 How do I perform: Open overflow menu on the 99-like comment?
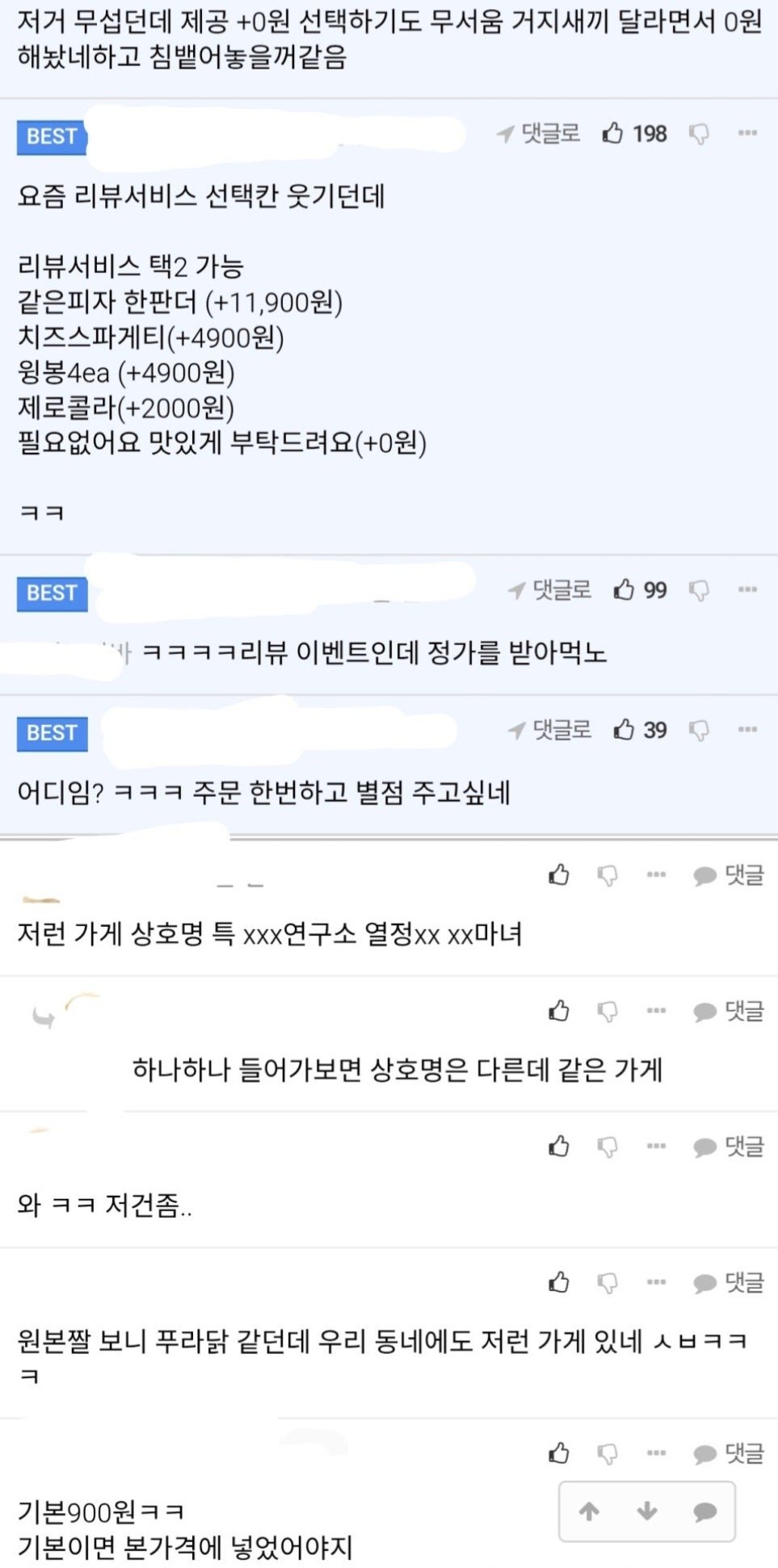click(x=747, y=590)
